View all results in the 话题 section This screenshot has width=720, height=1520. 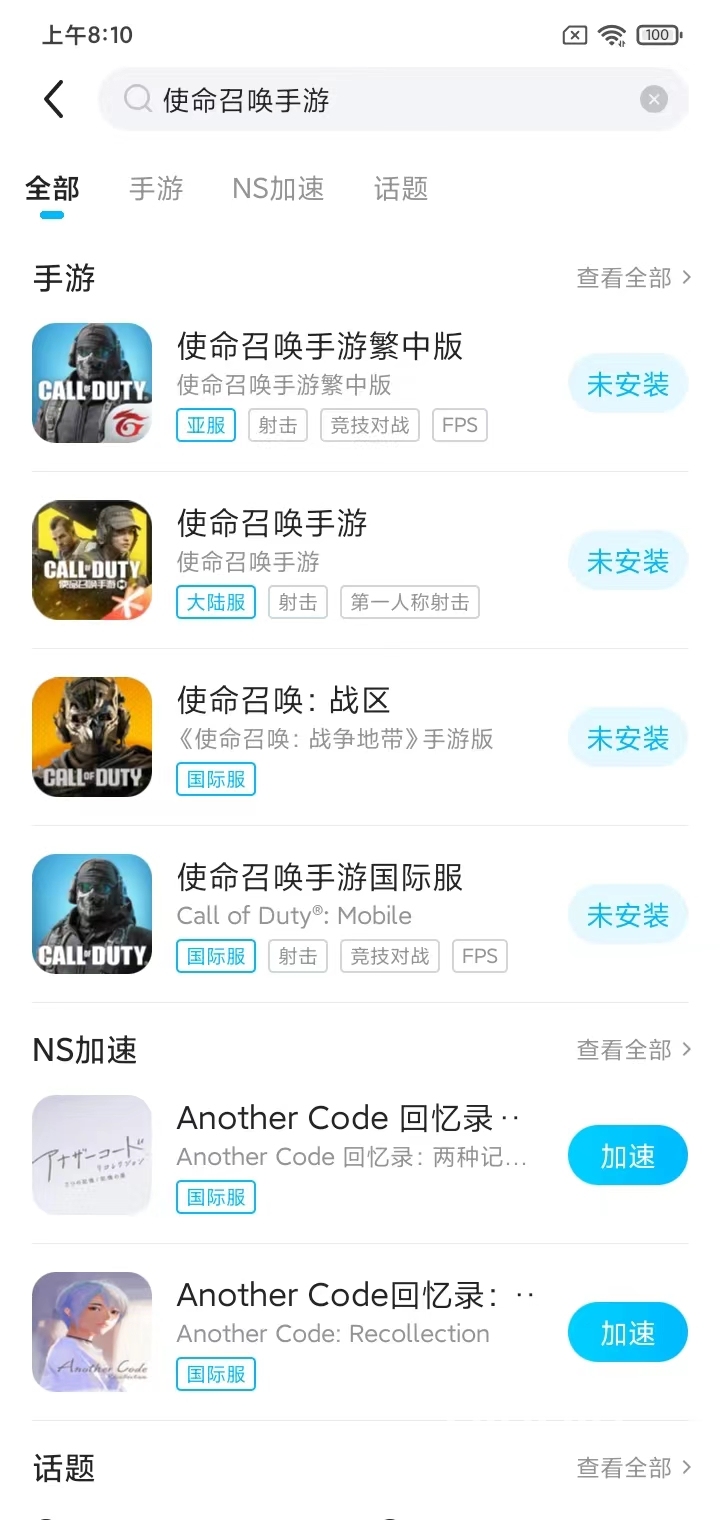[x=633, y=1468]
